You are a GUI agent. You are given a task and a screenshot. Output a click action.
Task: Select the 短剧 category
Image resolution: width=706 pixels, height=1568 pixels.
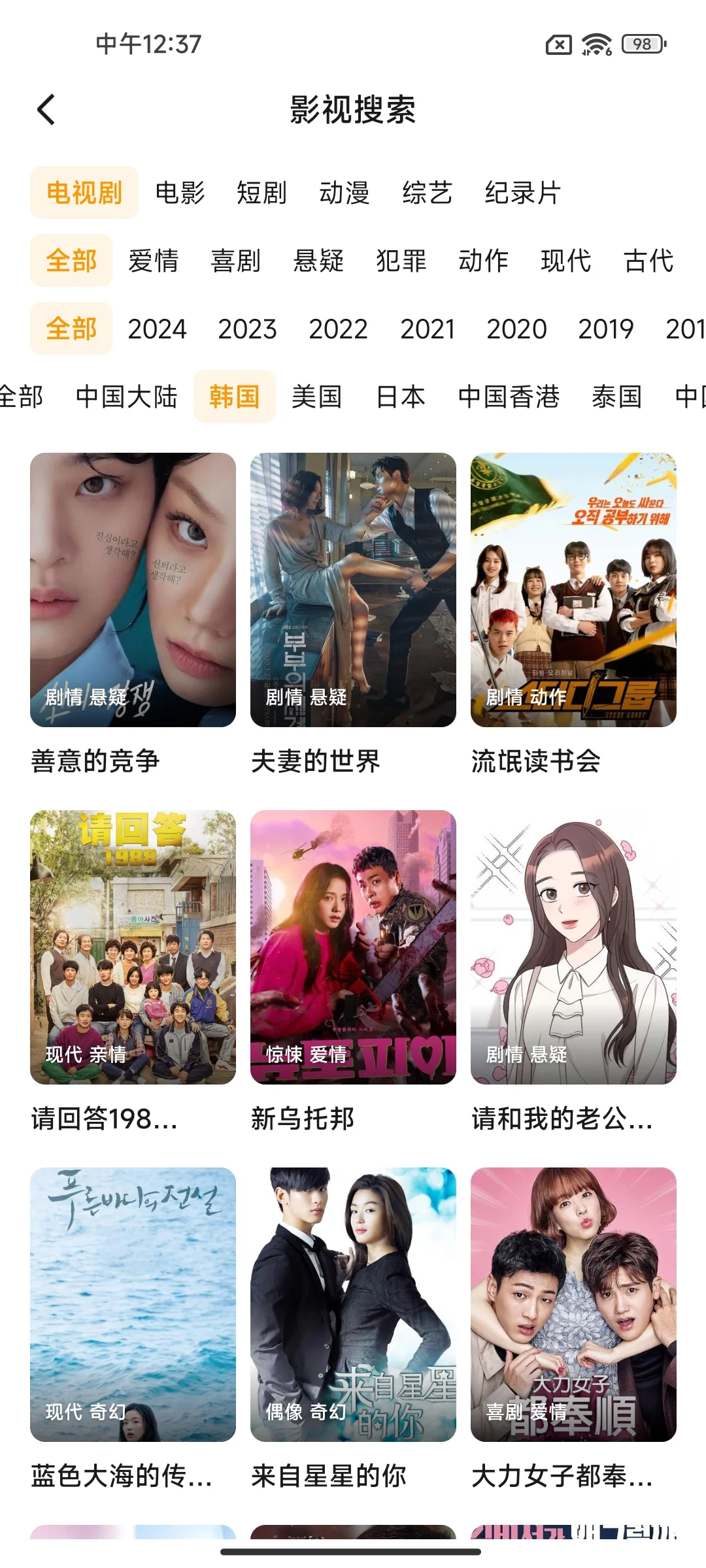261,193
